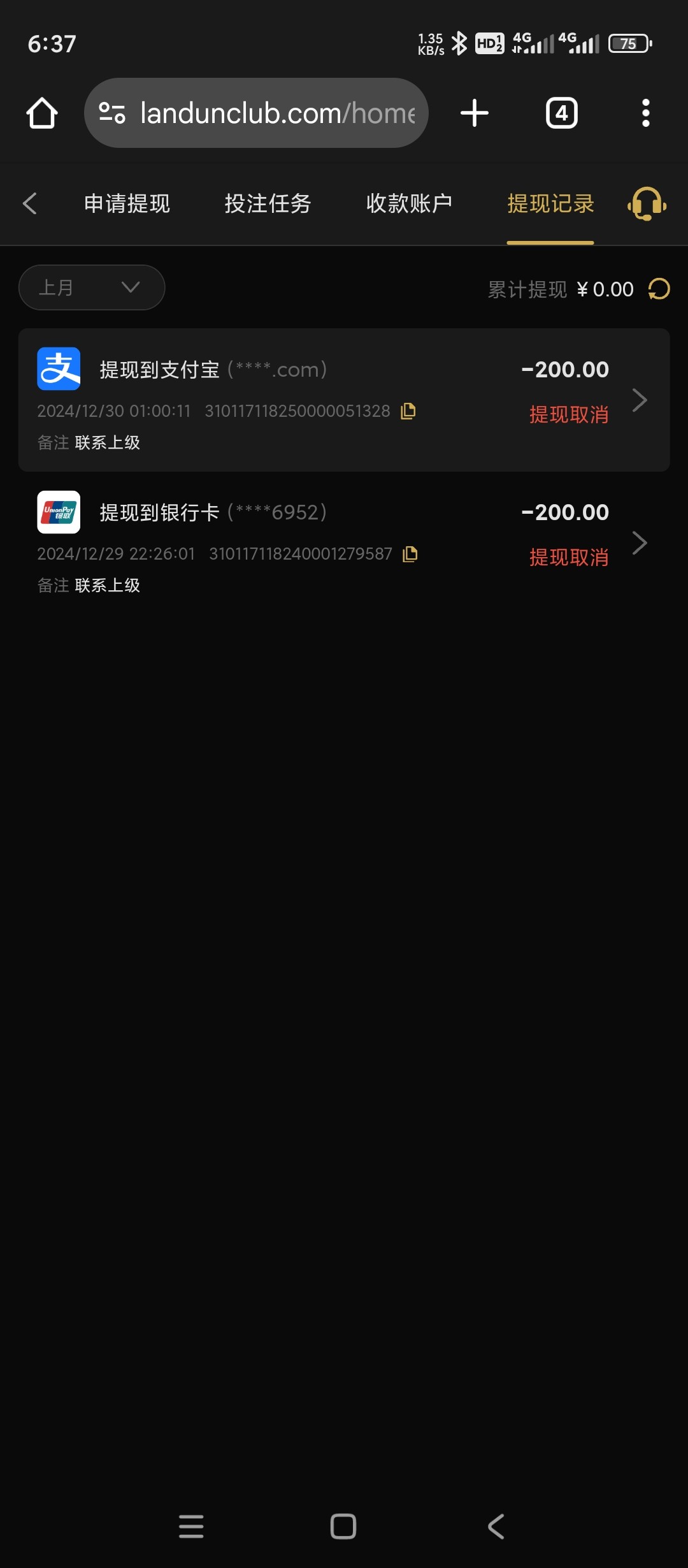This screenshot has width=688, height=1568.
Task: Open a new browser tab
Action: [475, 113]
